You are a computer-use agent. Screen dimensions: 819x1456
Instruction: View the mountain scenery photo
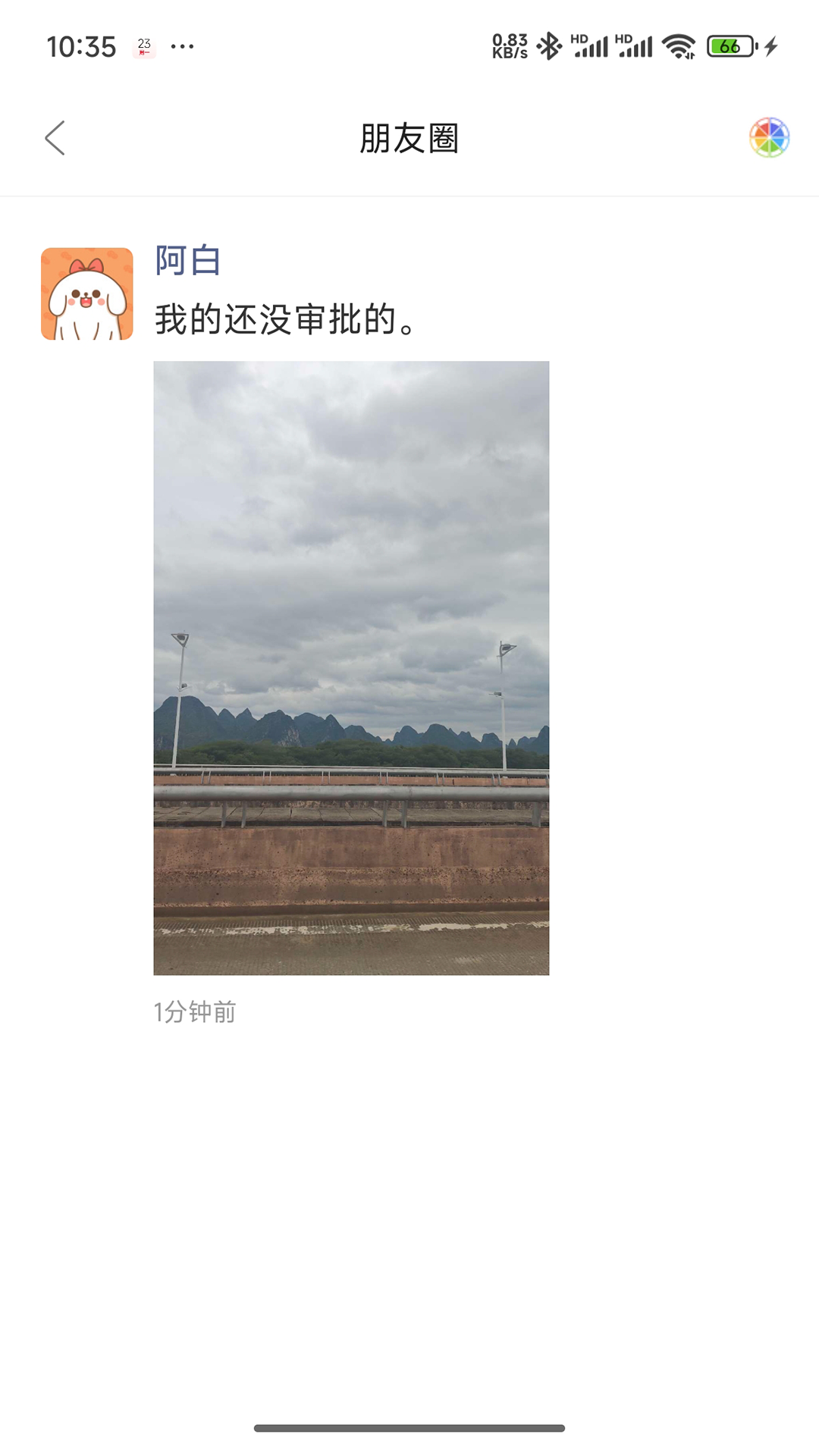350,667
